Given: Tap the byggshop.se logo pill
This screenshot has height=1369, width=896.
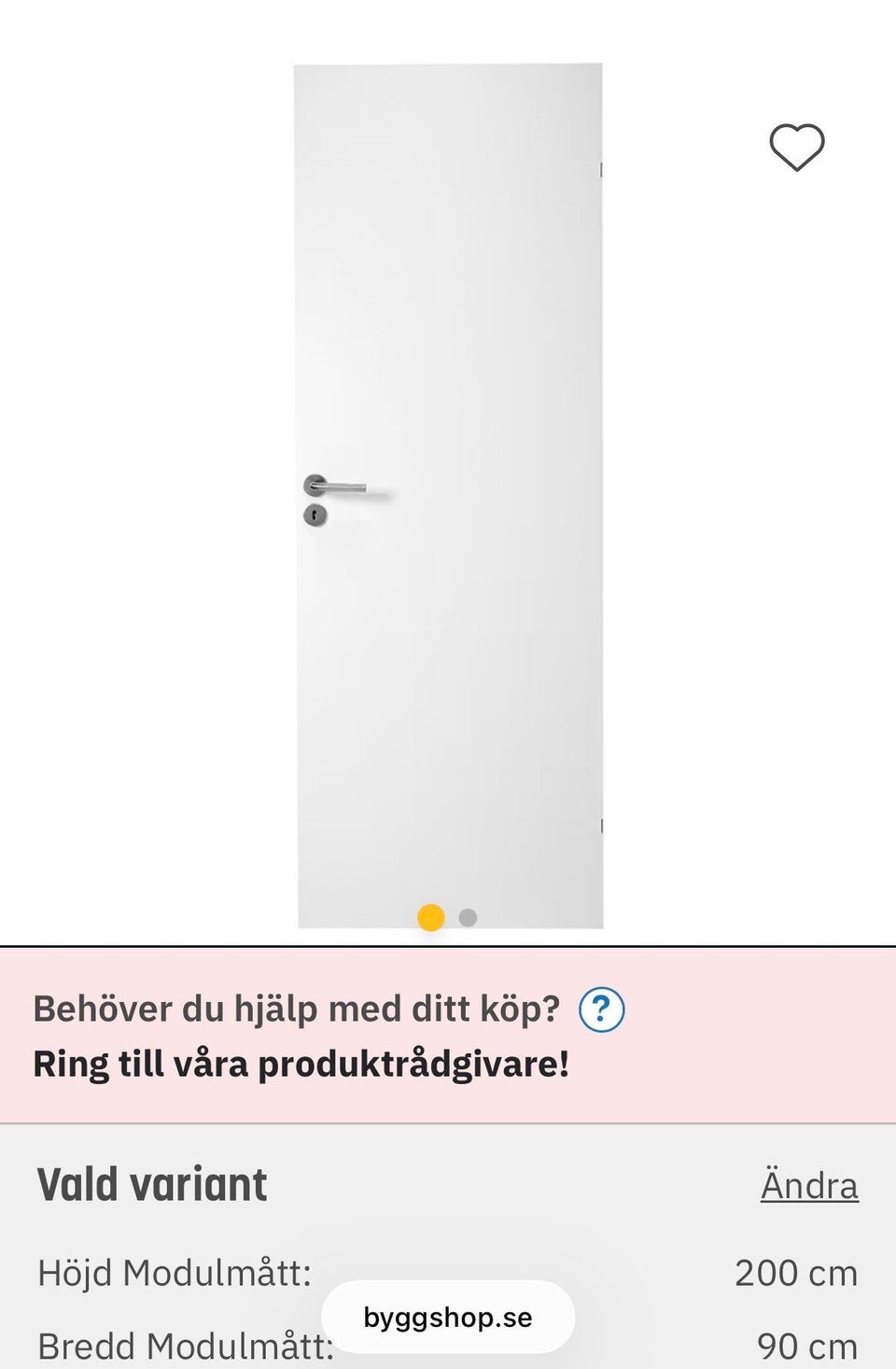Looking at the screenshot, I should 448,1319.
